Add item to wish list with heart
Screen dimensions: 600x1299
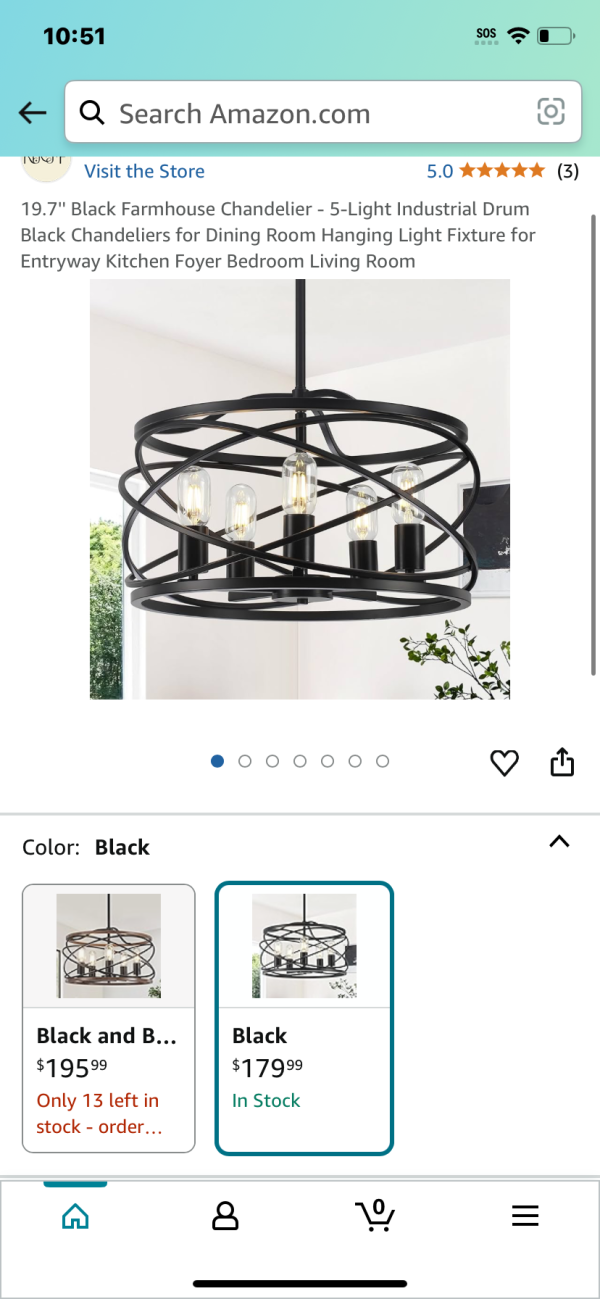coord(504,763)
